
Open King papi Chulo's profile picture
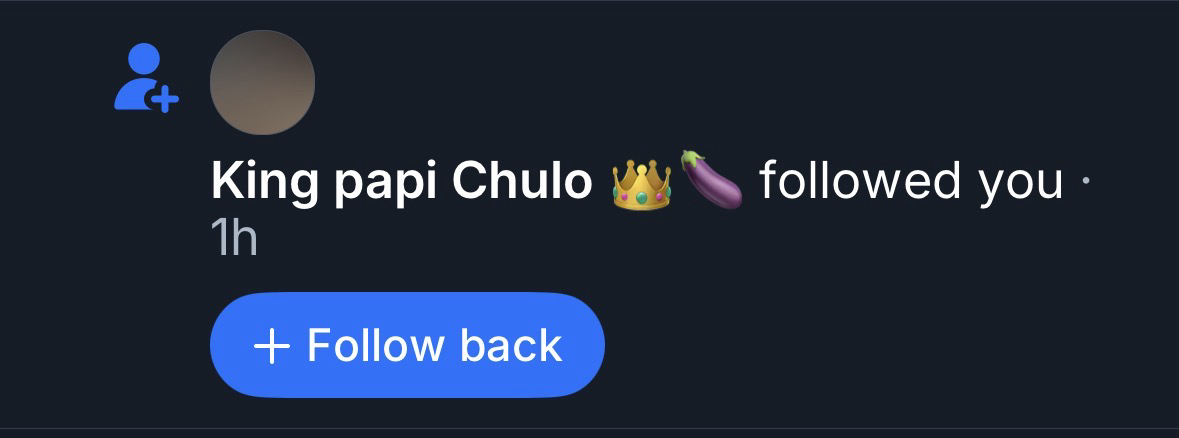tap(262, 82)
